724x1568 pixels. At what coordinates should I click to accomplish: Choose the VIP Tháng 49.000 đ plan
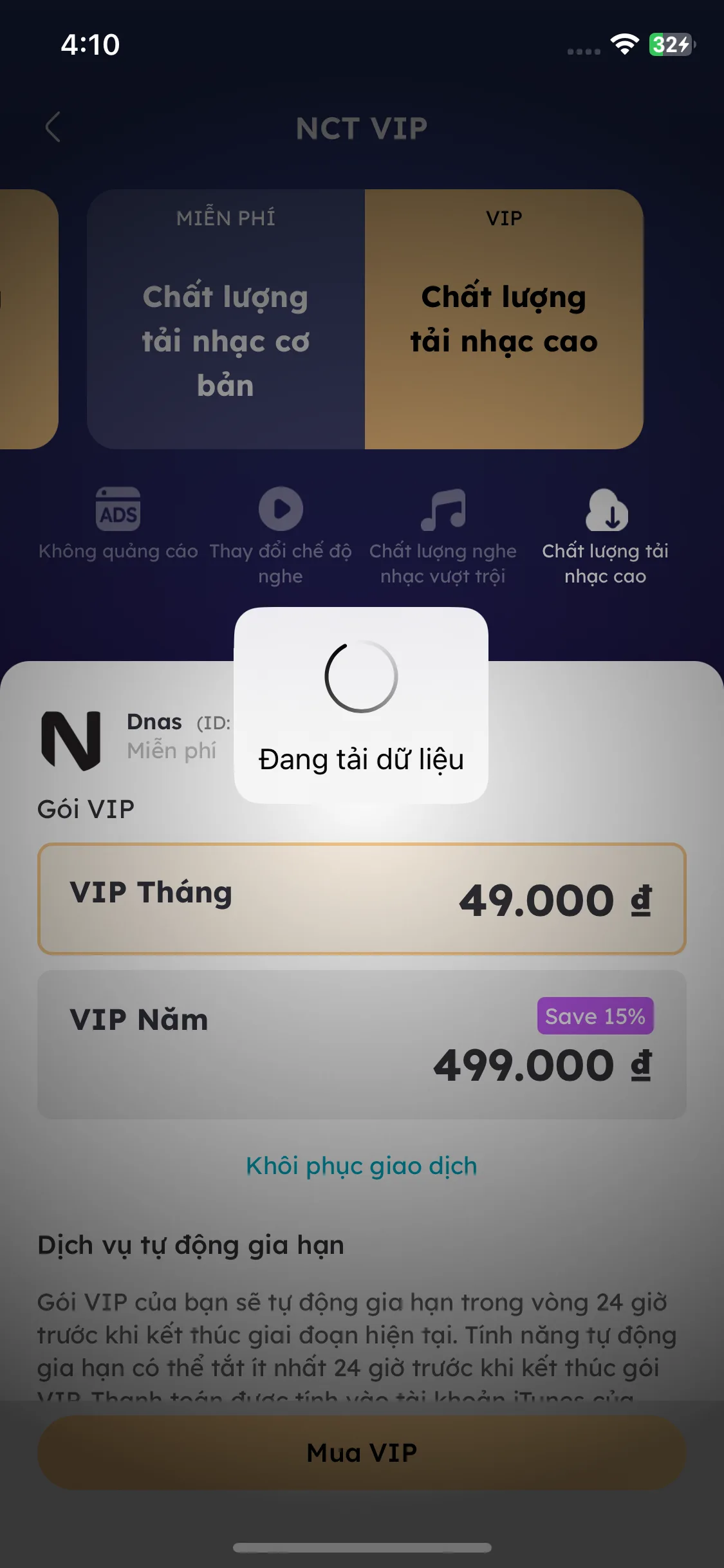[x=362, y=899]
